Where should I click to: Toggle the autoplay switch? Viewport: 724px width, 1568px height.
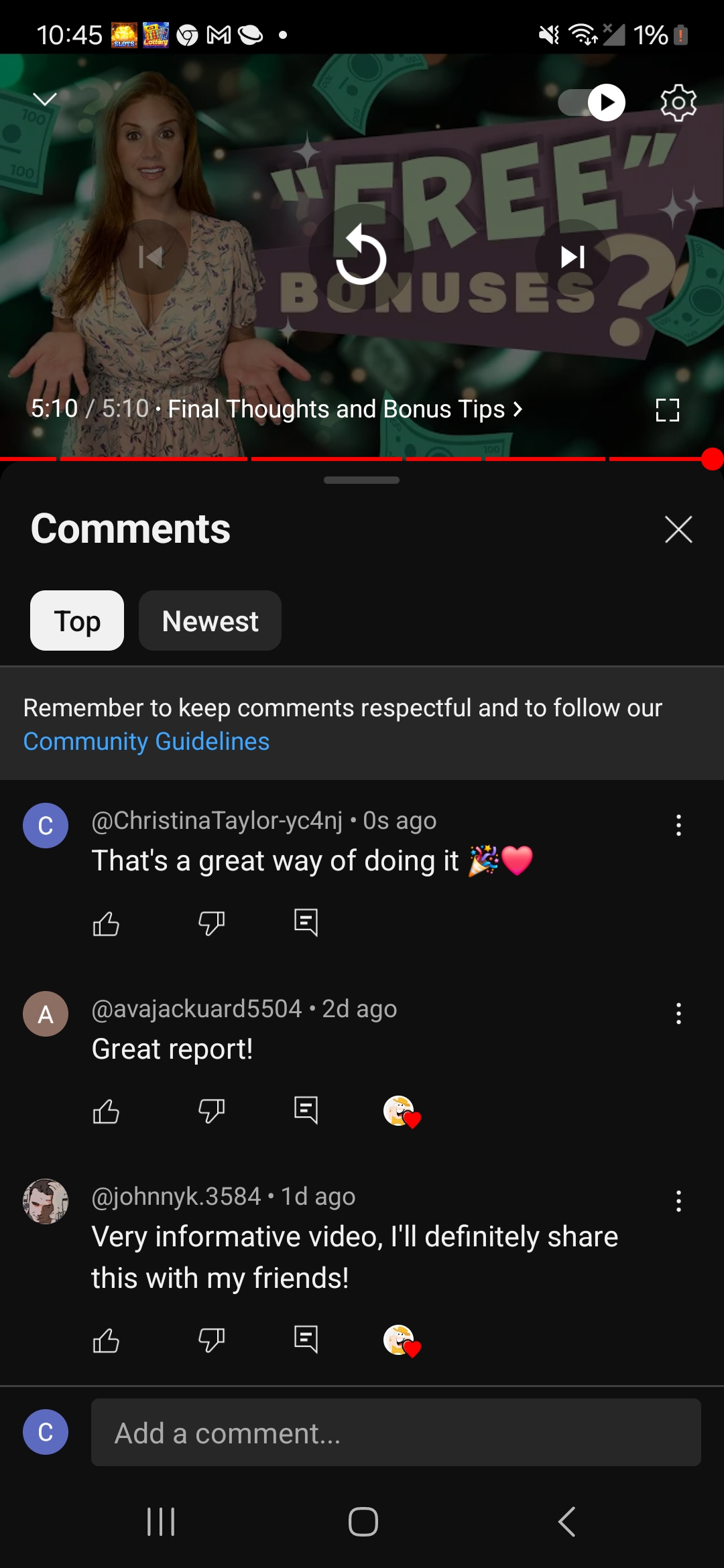(x=593, y=103)
